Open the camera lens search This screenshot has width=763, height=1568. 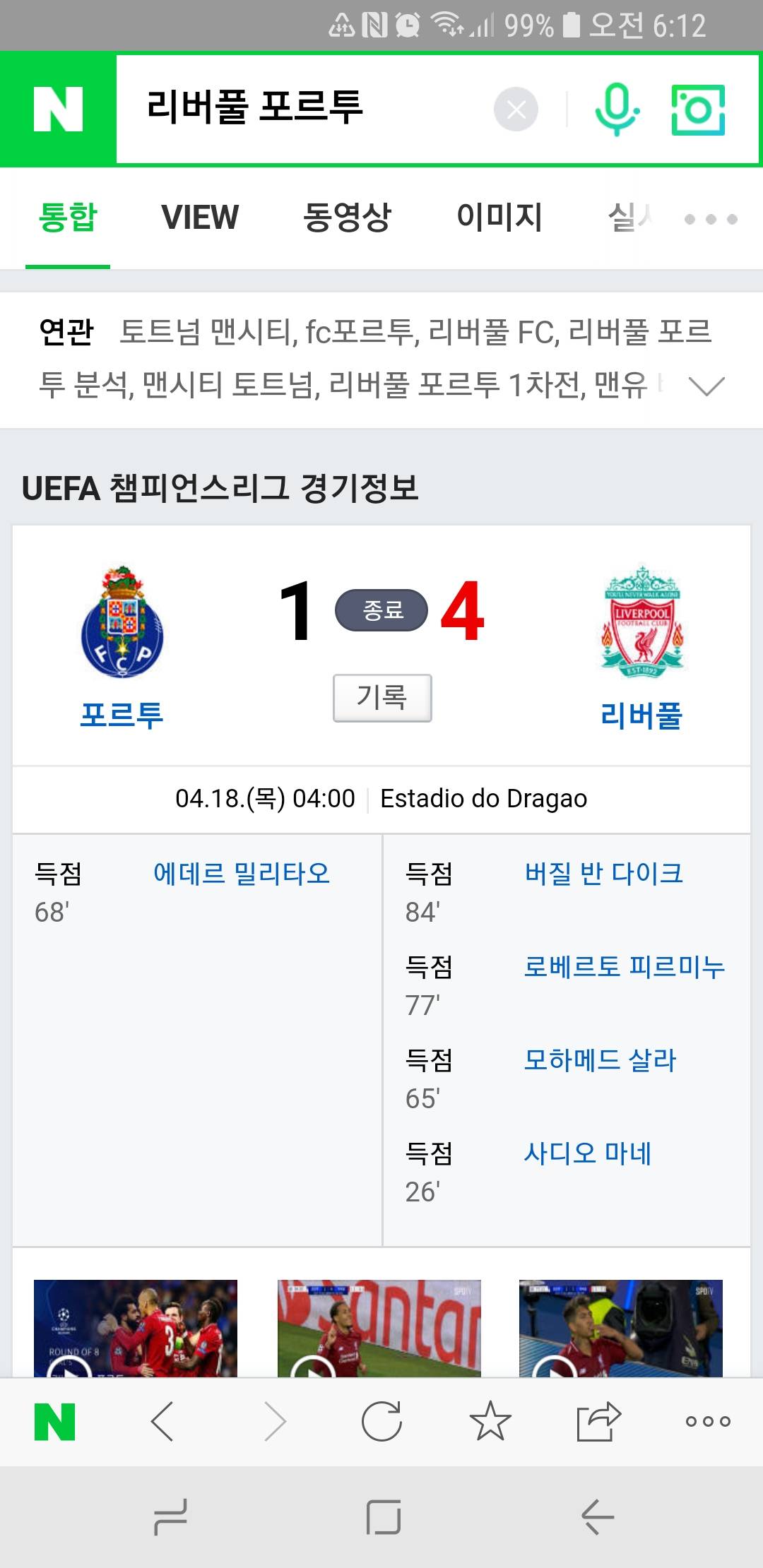point(697,109)
